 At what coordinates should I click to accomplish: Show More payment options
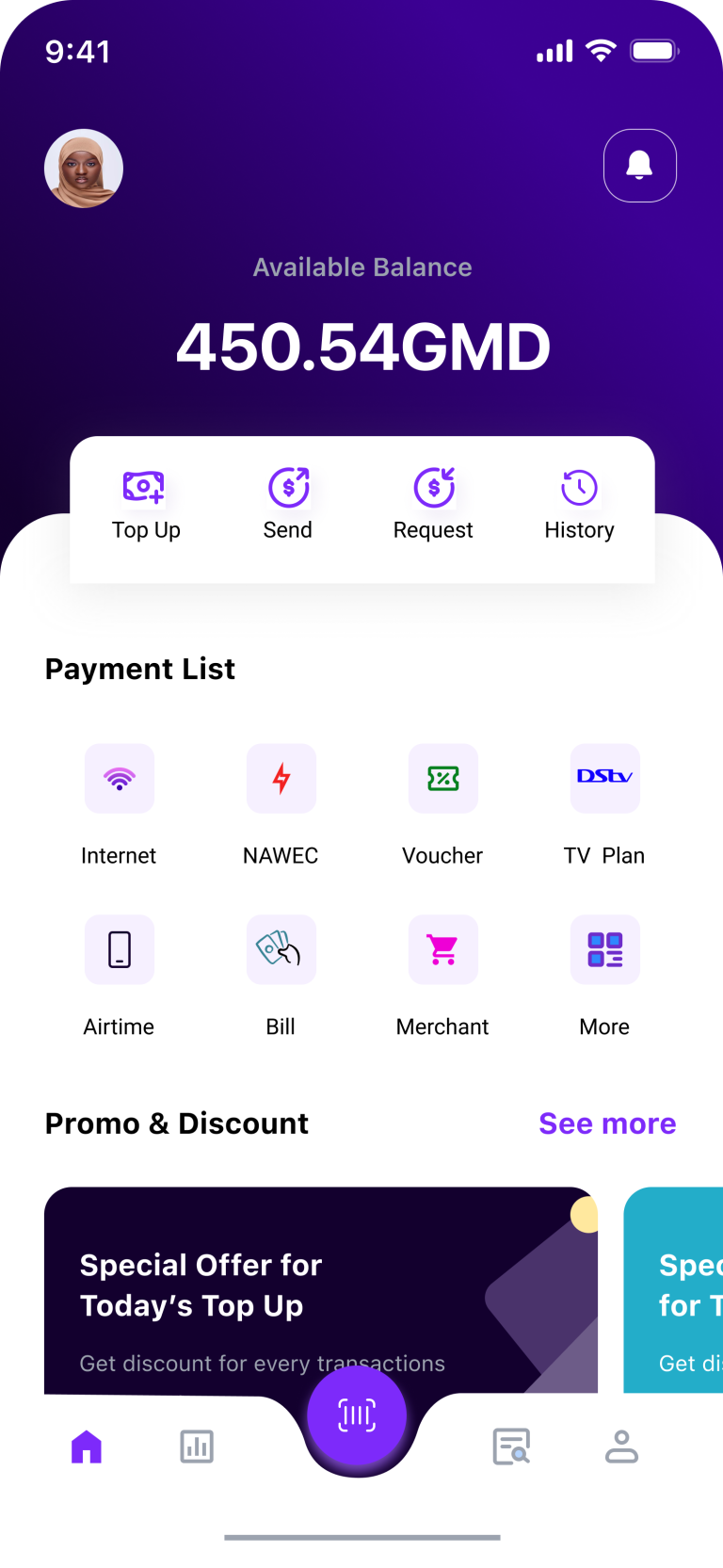click(604, 950)
